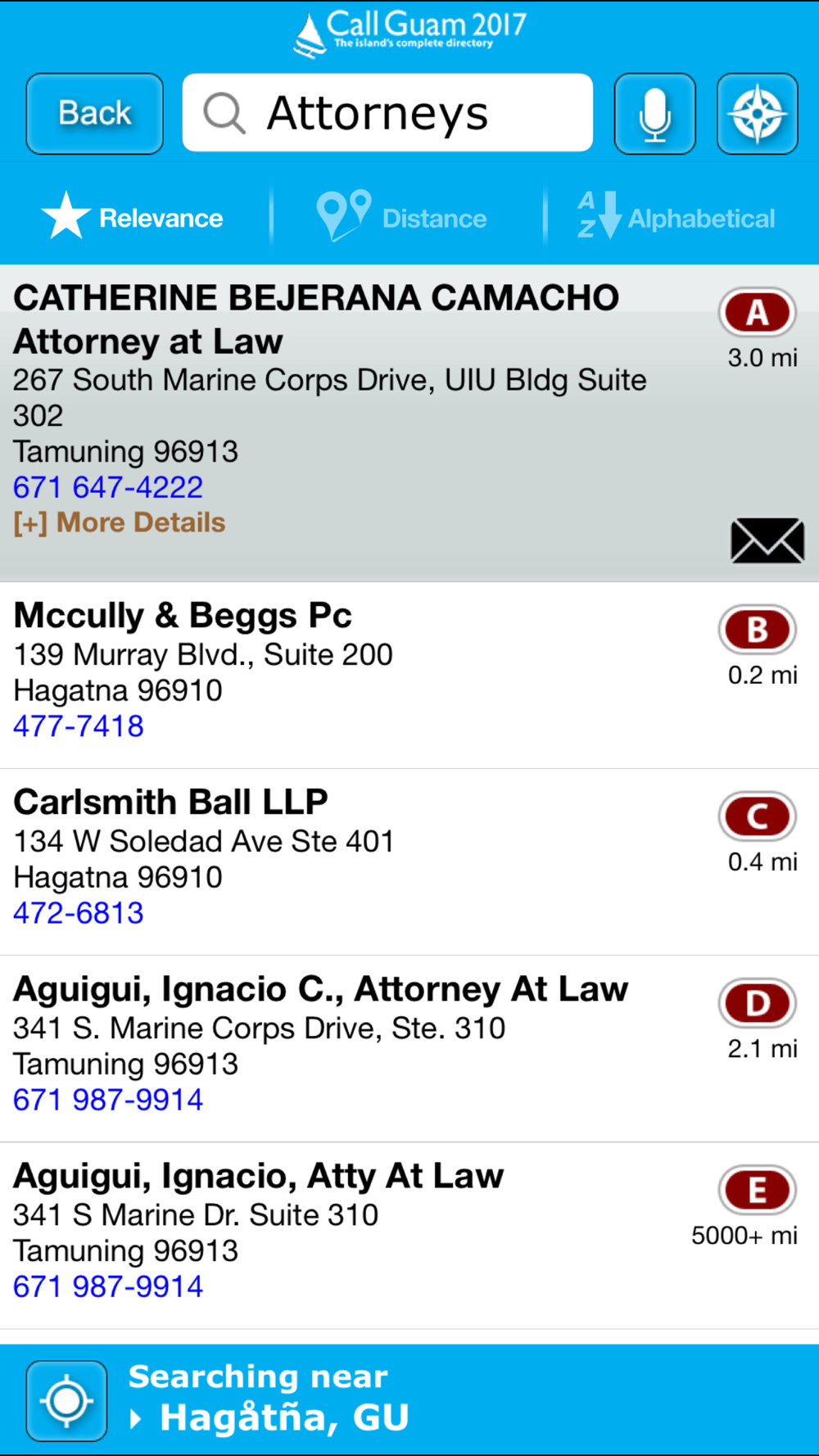Start voice search with the microphone

655,113
